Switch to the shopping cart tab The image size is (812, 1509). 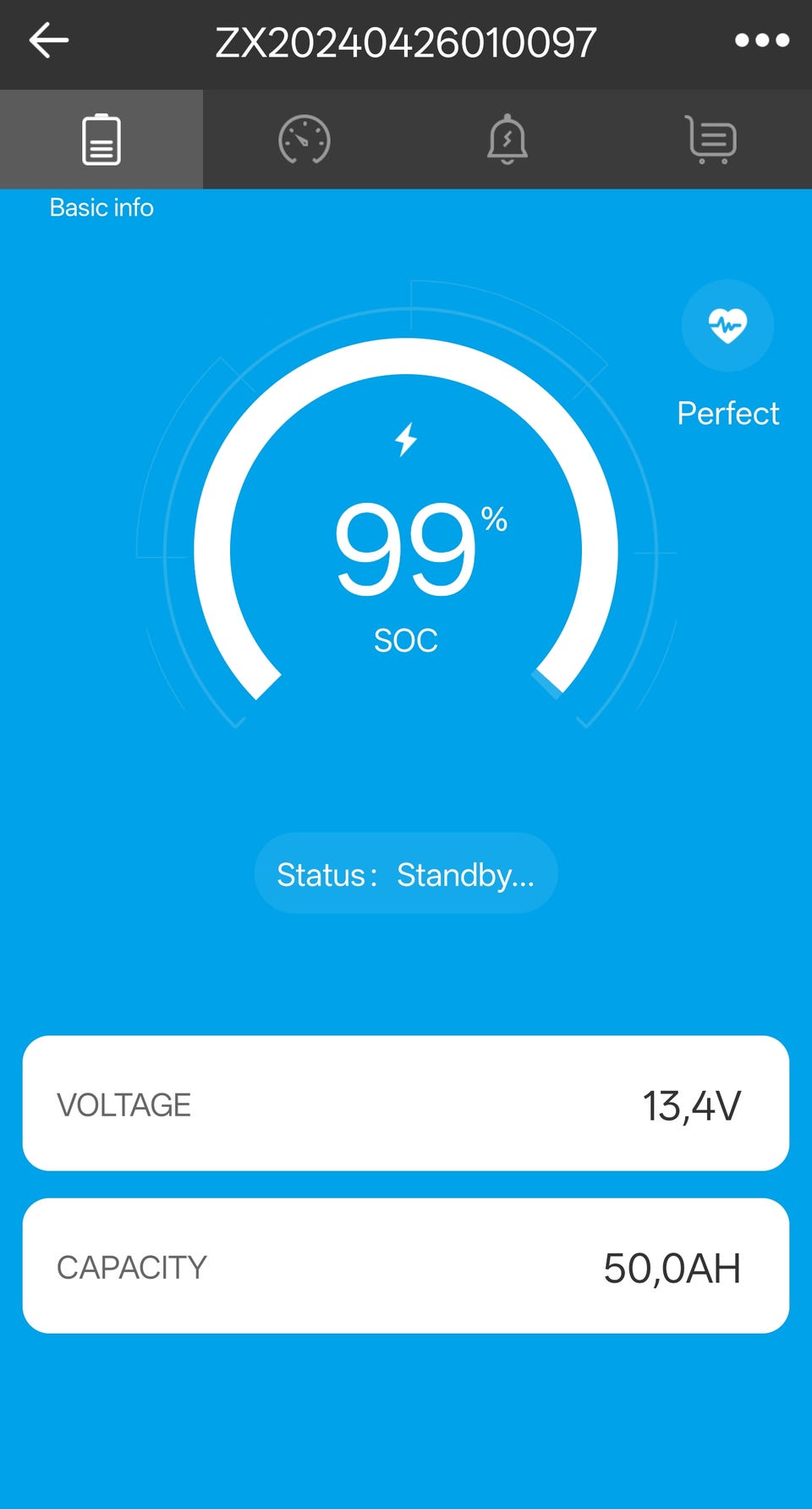[710, 139]
